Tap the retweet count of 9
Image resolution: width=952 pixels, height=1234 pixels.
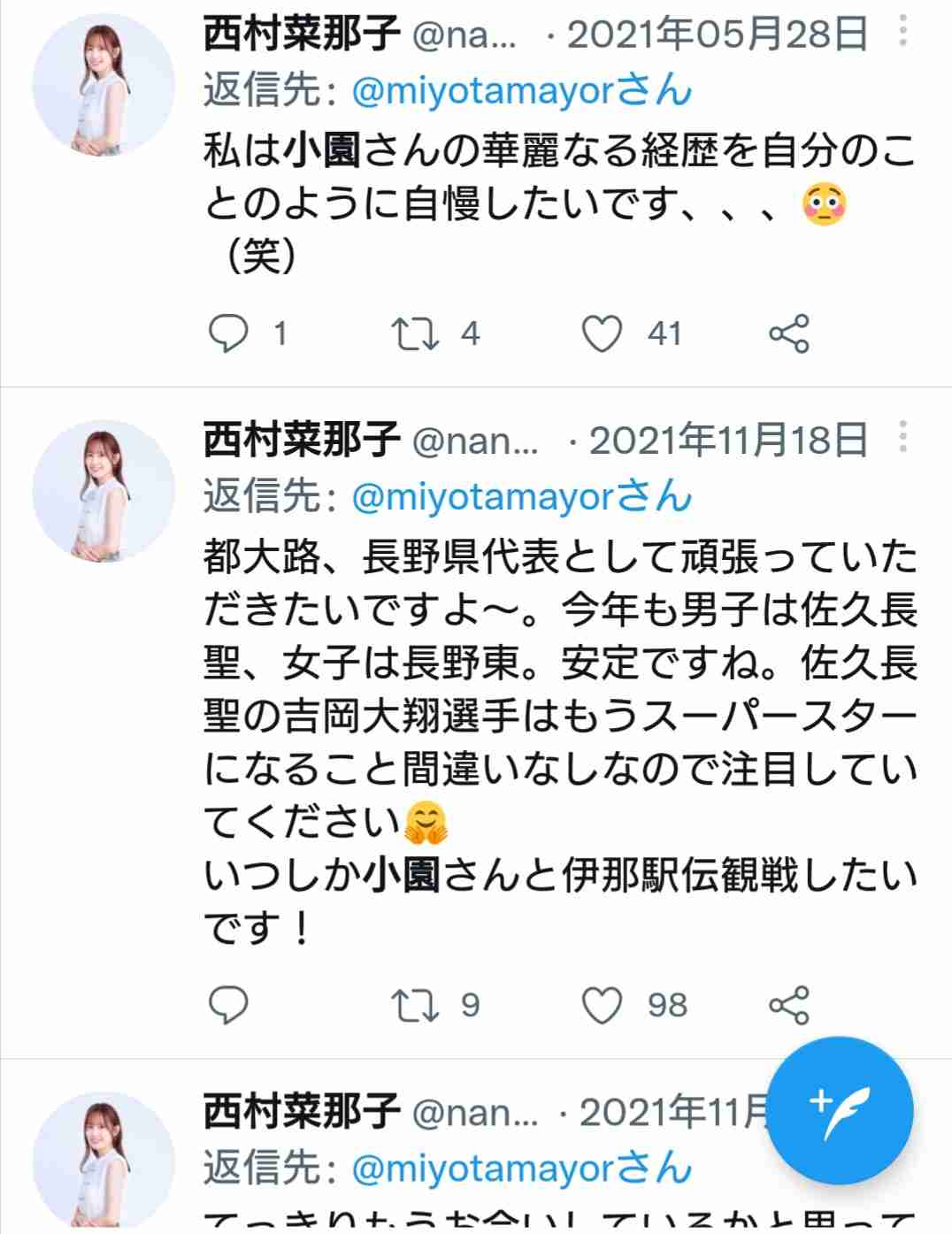pos(471,1005)
